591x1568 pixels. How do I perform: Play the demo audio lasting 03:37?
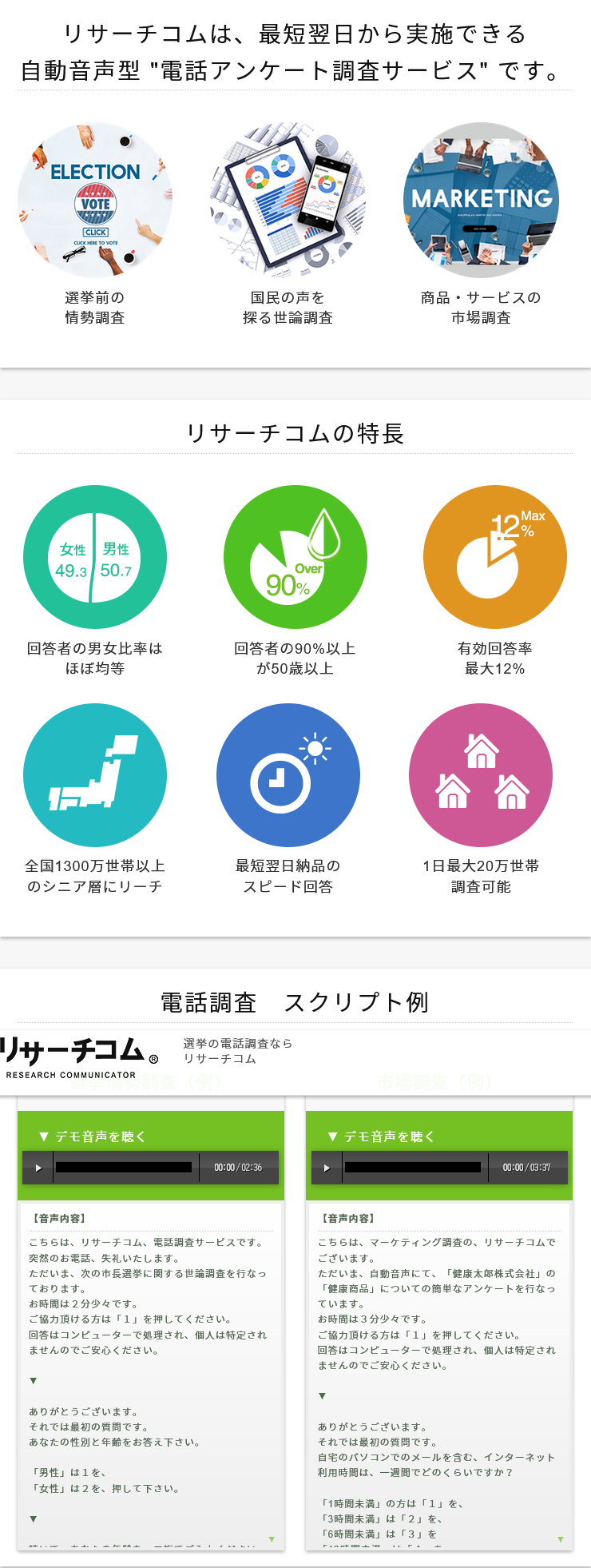[327, 1168]
